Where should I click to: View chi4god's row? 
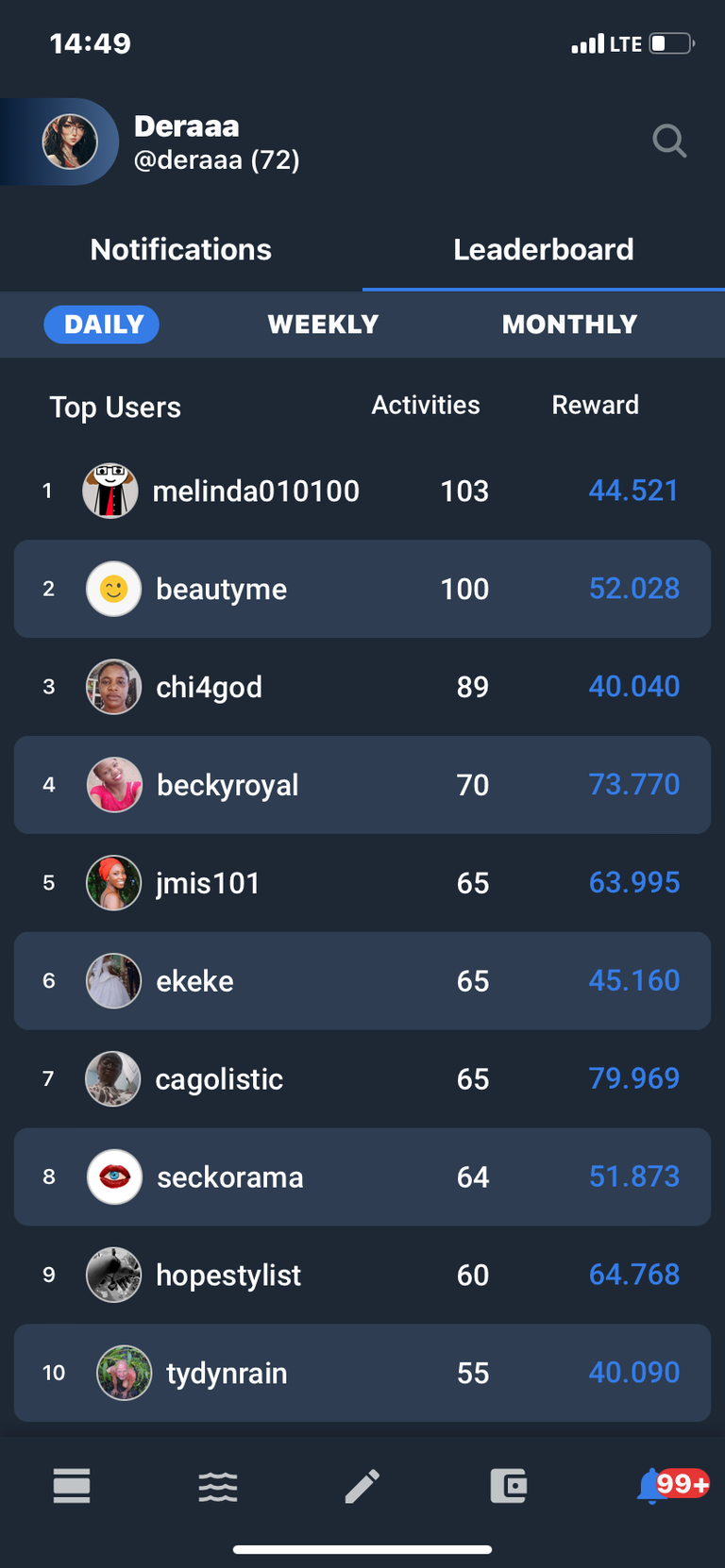(362, 687)
